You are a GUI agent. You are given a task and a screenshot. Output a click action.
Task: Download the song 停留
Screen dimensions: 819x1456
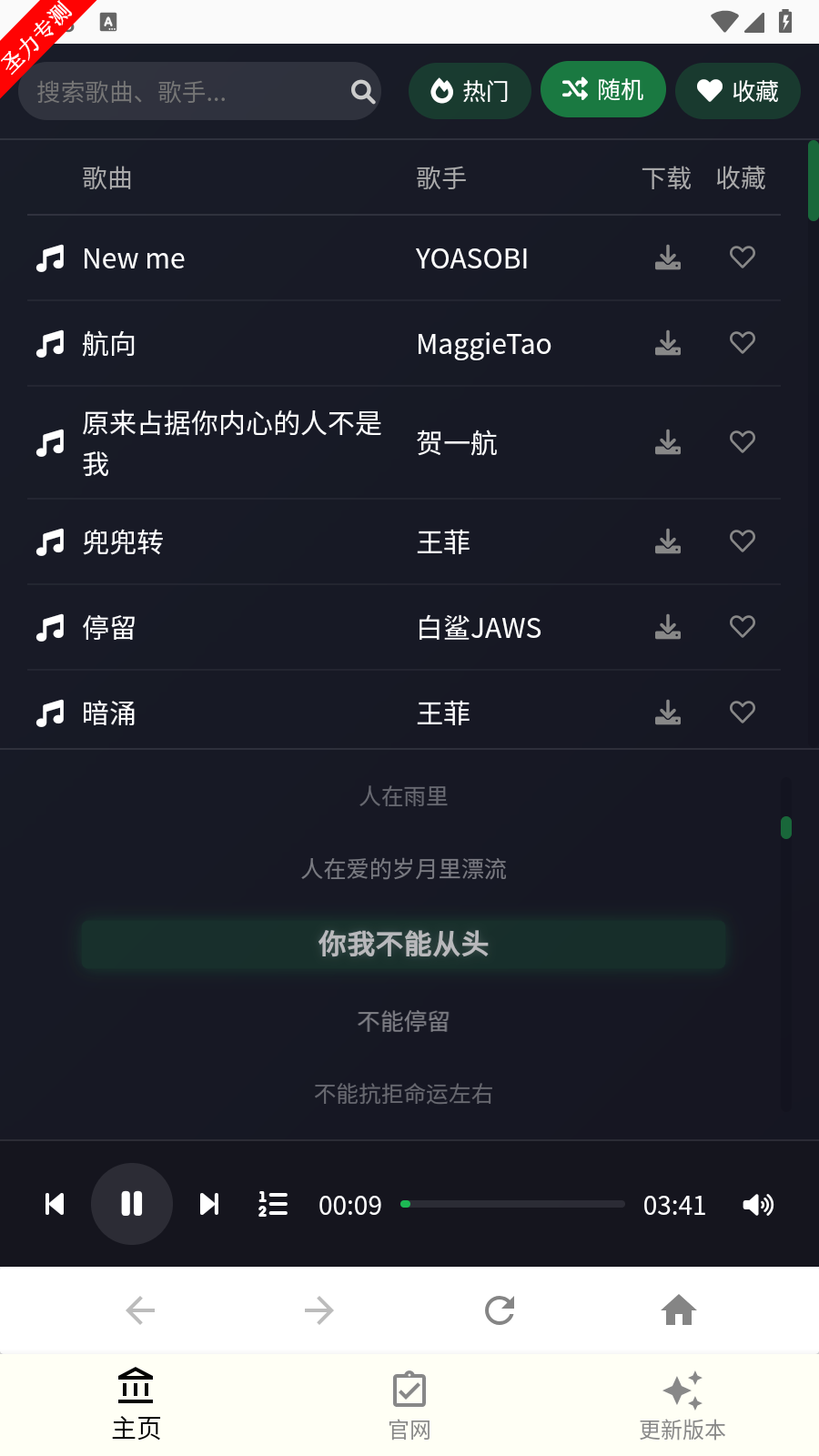[x=668, y=627]
